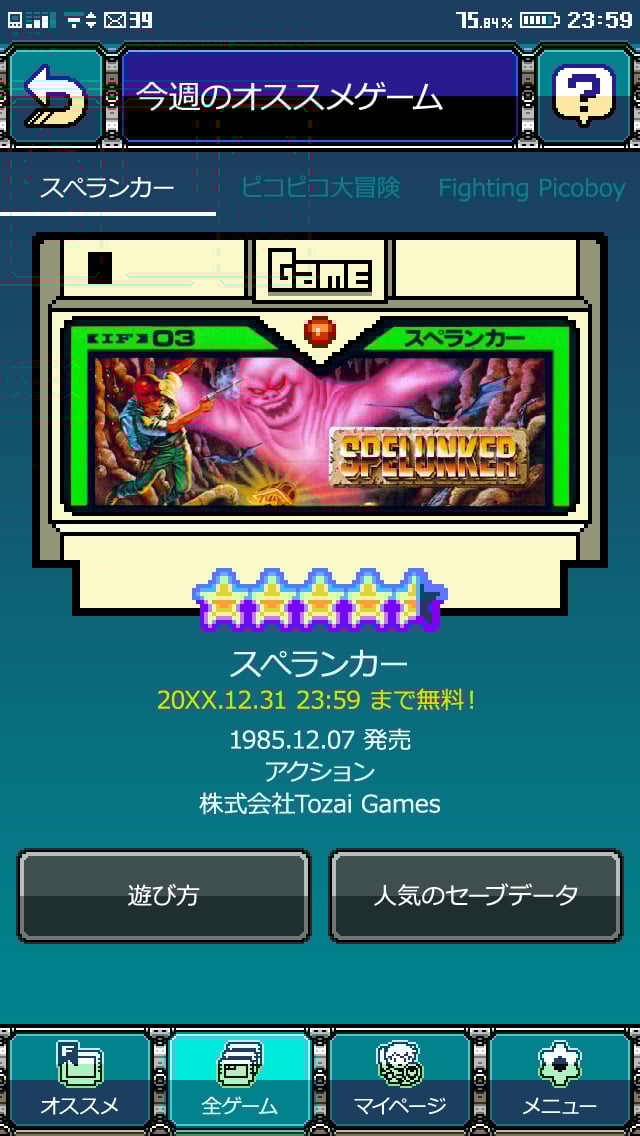The image size is (640, 1136).
Task: Switch to the ピコピコ大冒険 tab
Action: (320, 188)
